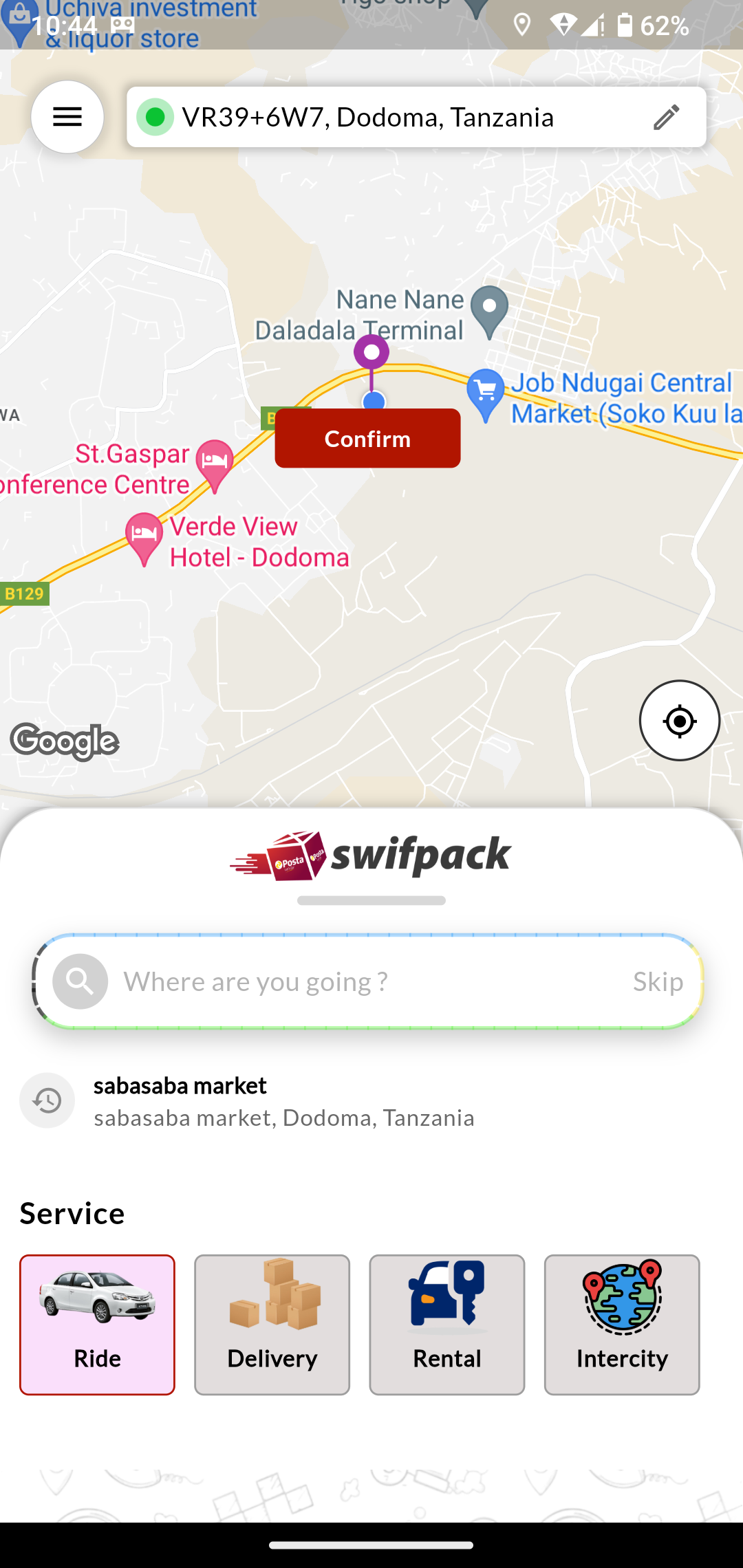Screen dimensions: 743x1568
Task: Choose the Ride service
Action: pos(97,1325)
